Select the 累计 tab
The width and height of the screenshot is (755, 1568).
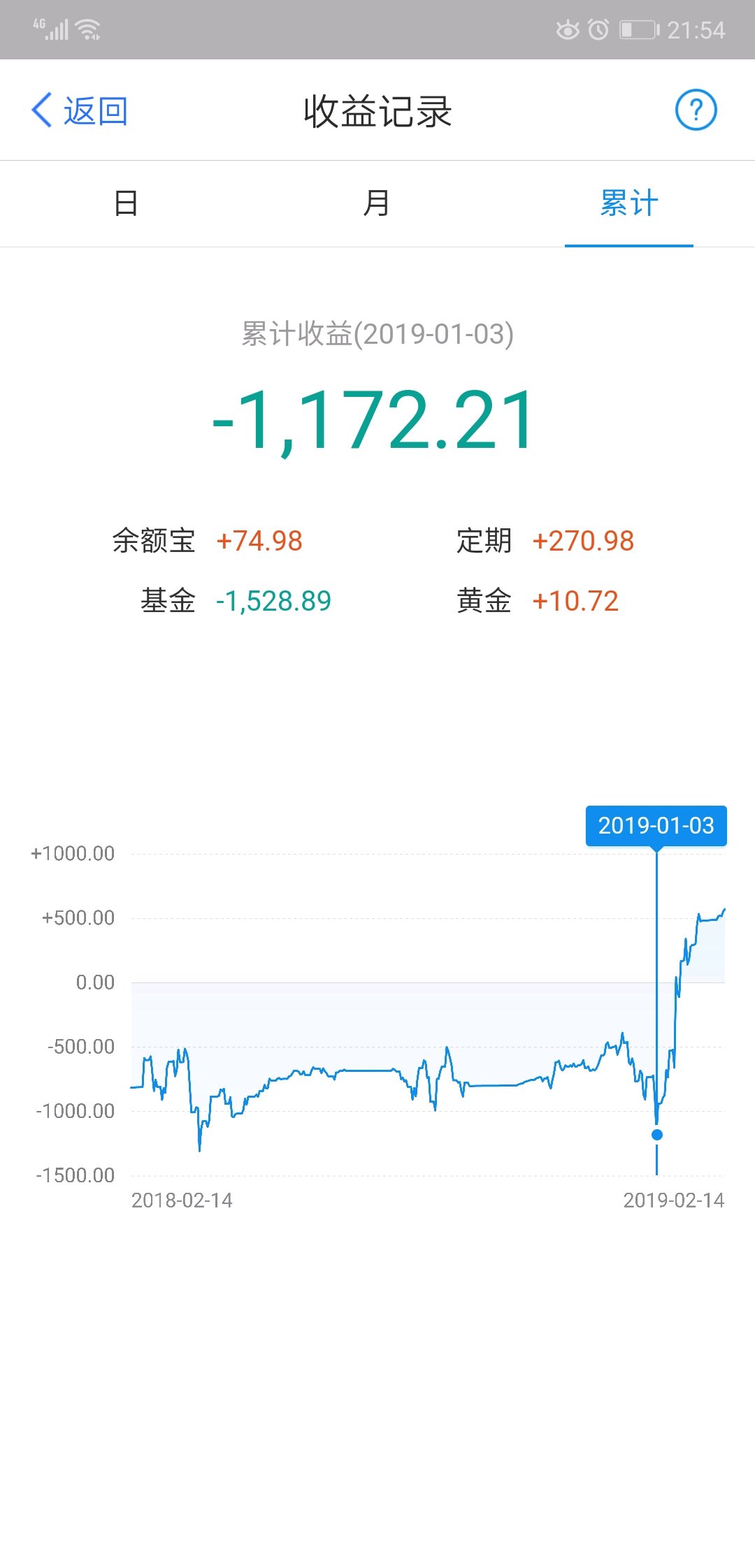coord(628,204)
